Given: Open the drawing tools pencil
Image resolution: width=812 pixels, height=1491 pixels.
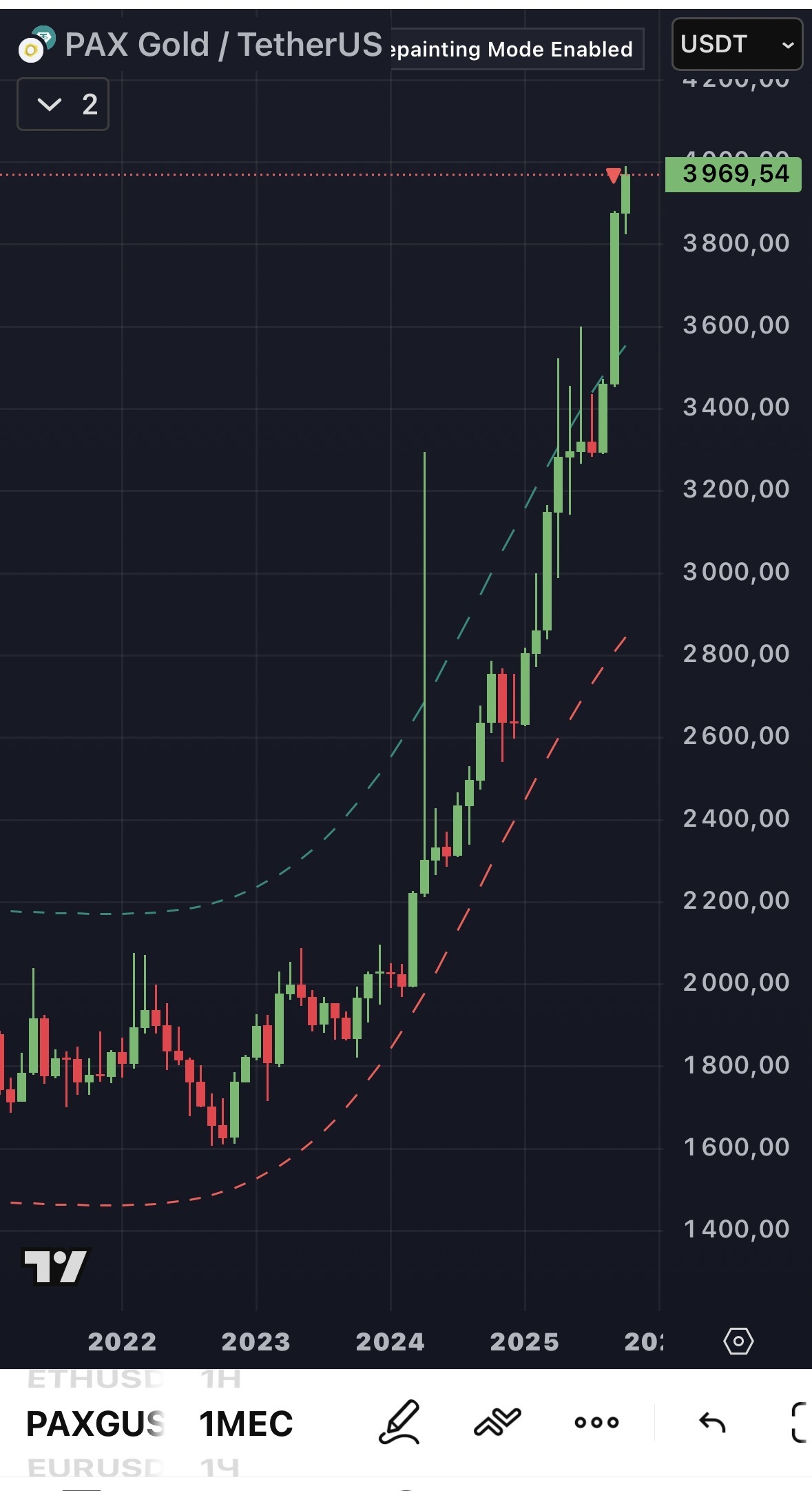Looking at the screenshot, I should point(399,1421).
